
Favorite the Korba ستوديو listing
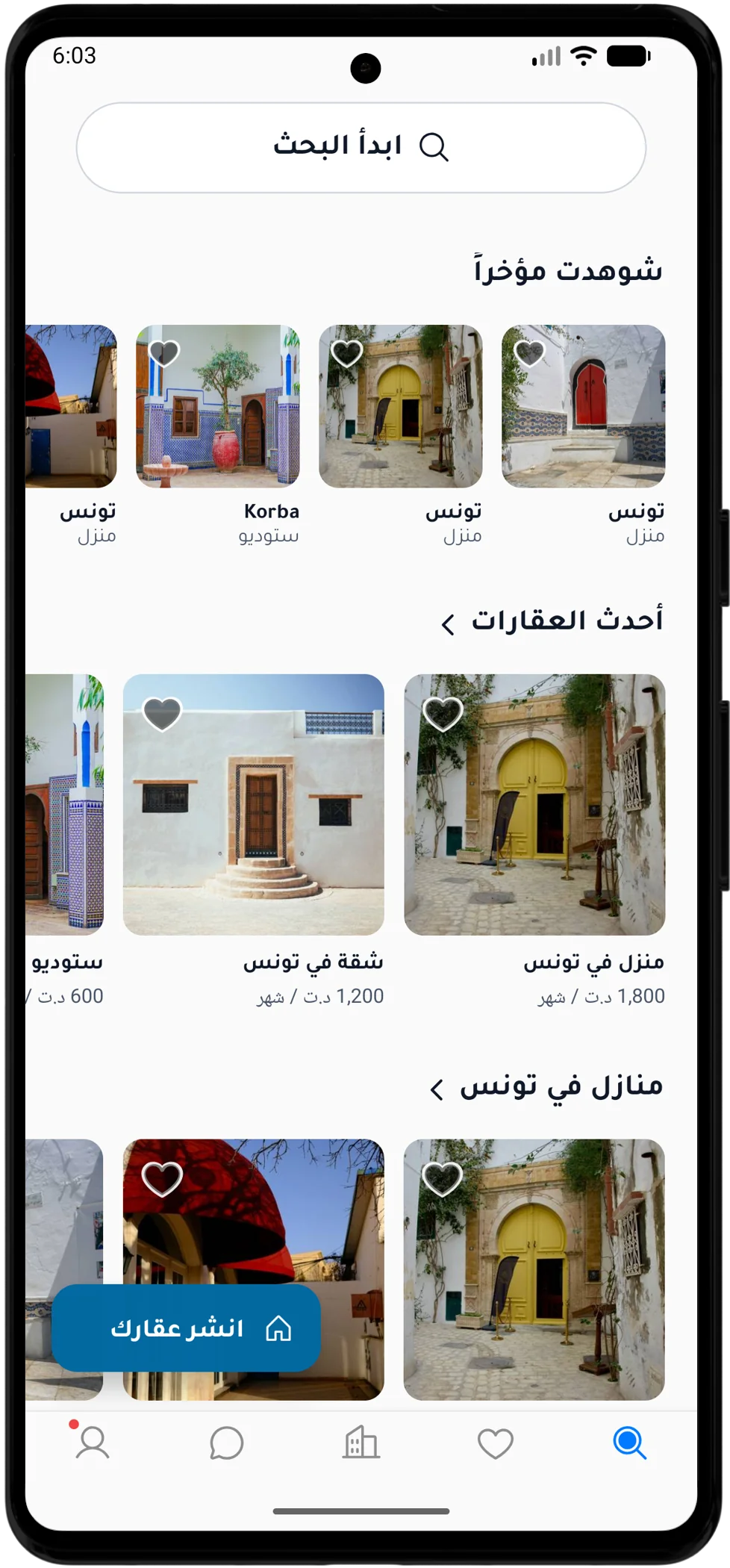pyautogui.click(x=163, y=352)
